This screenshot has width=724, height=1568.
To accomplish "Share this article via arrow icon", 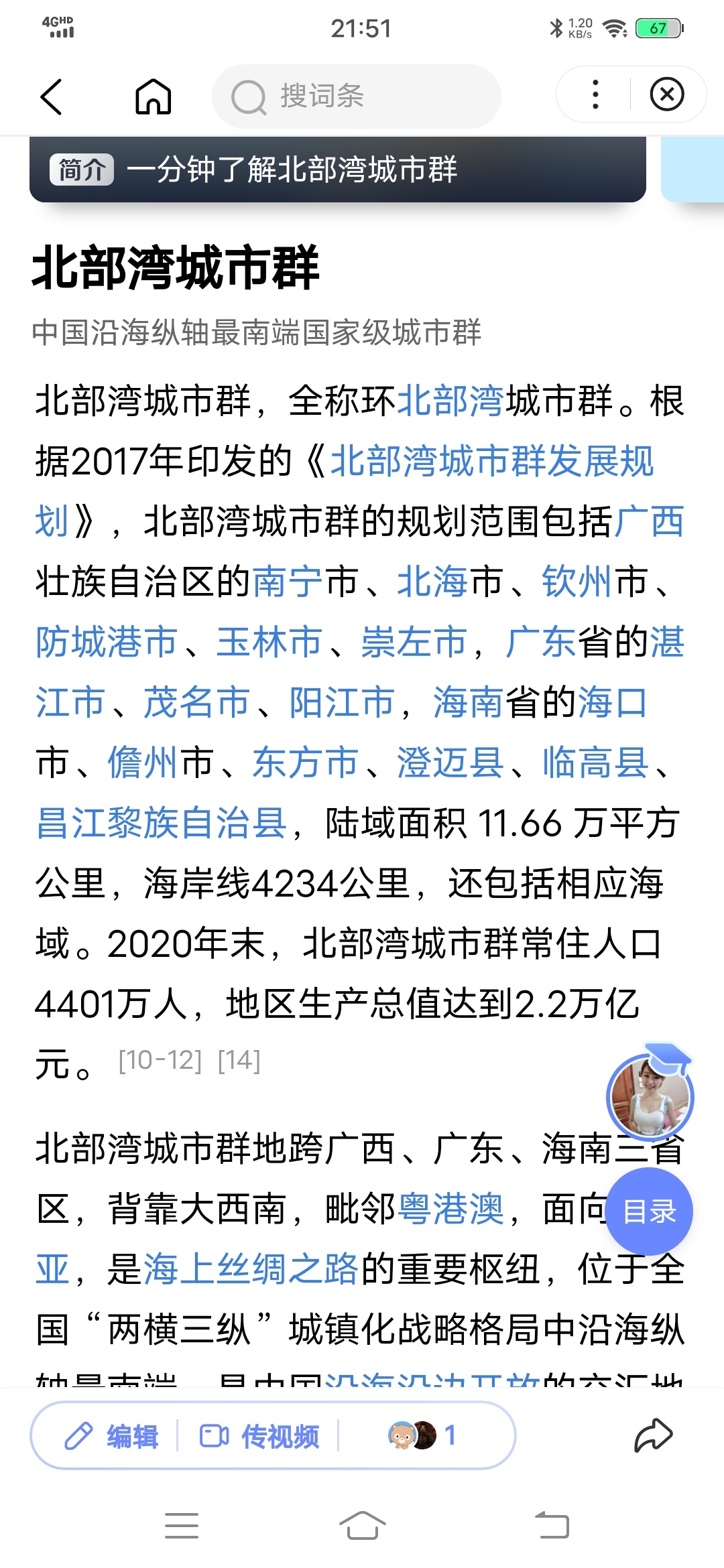I will [653, 1435].
